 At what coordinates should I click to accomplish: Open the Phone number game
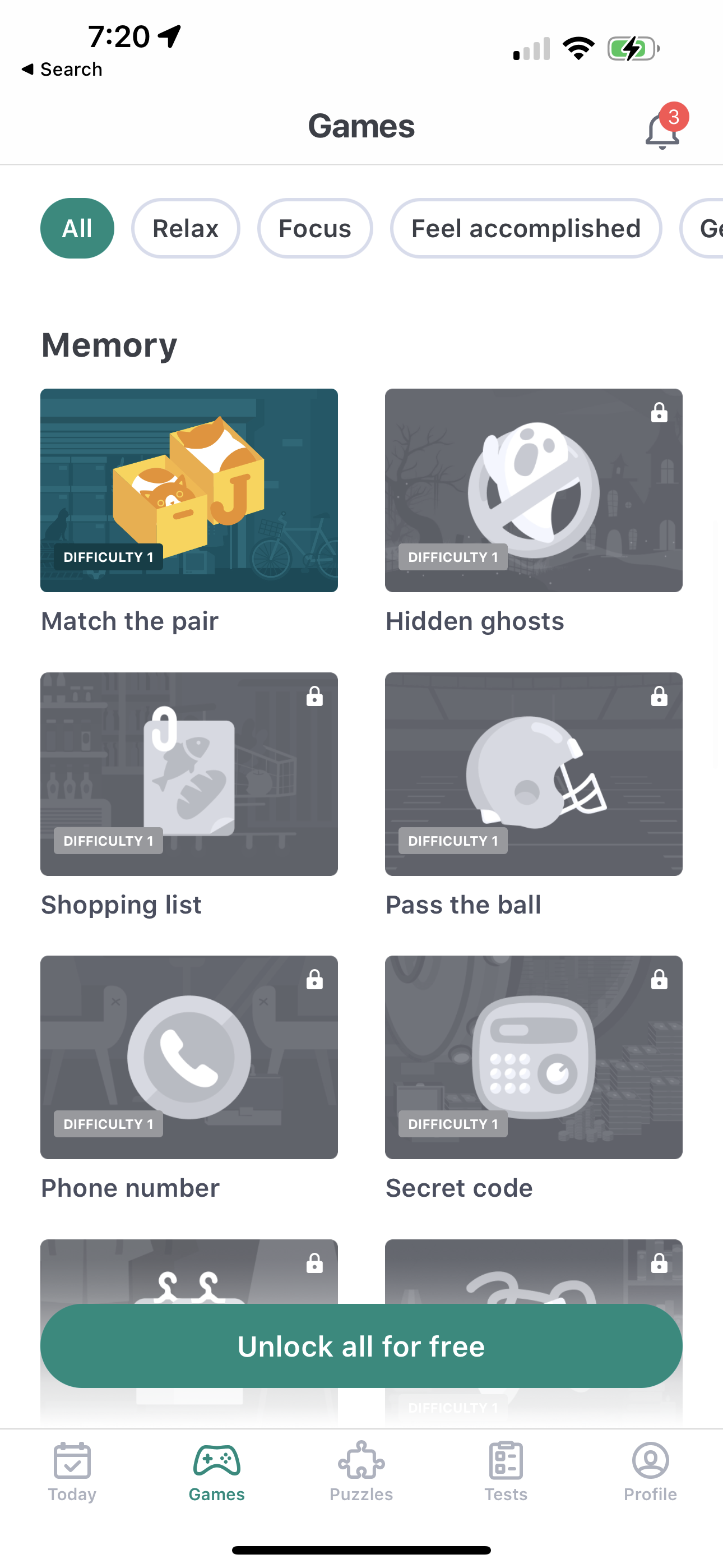pyautogui.click(x=189, y=1057)
